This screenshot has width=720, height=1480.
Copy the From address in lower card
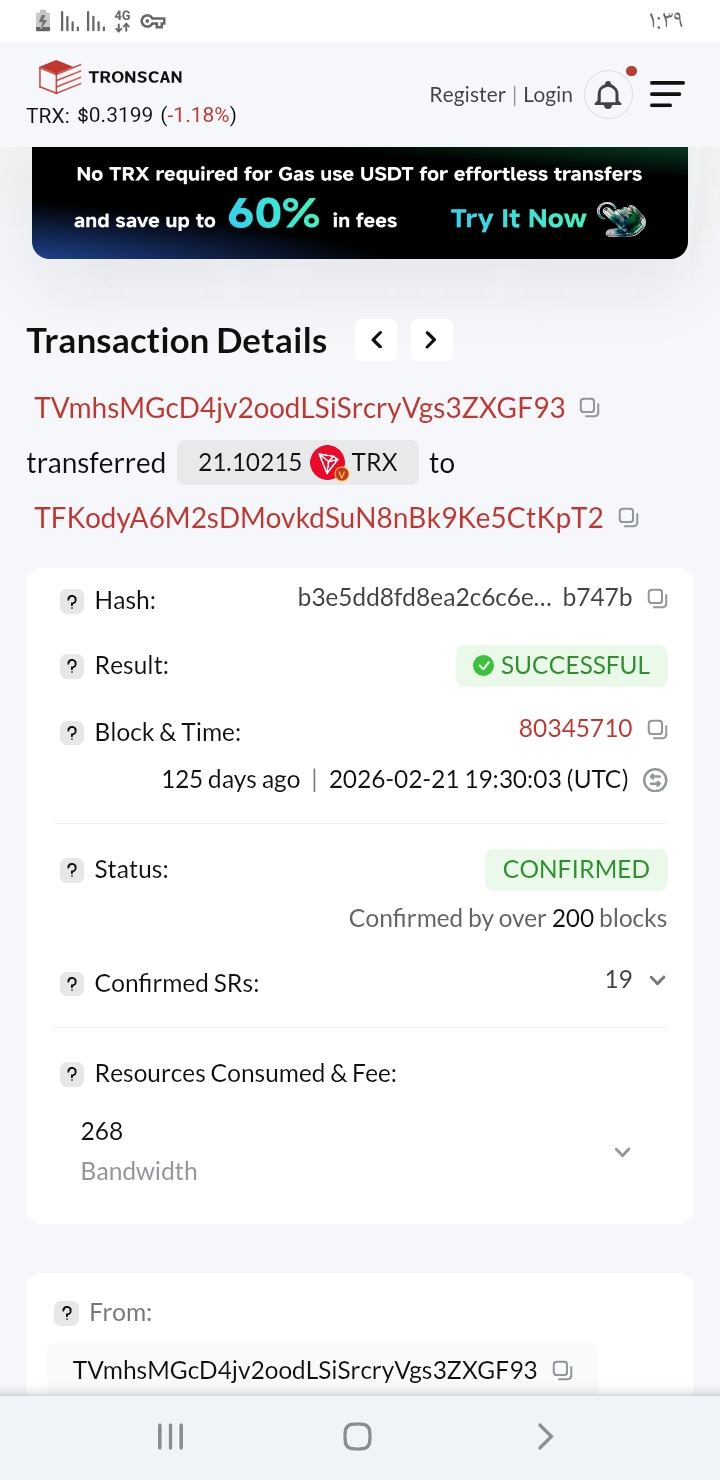click(563, 1370)
